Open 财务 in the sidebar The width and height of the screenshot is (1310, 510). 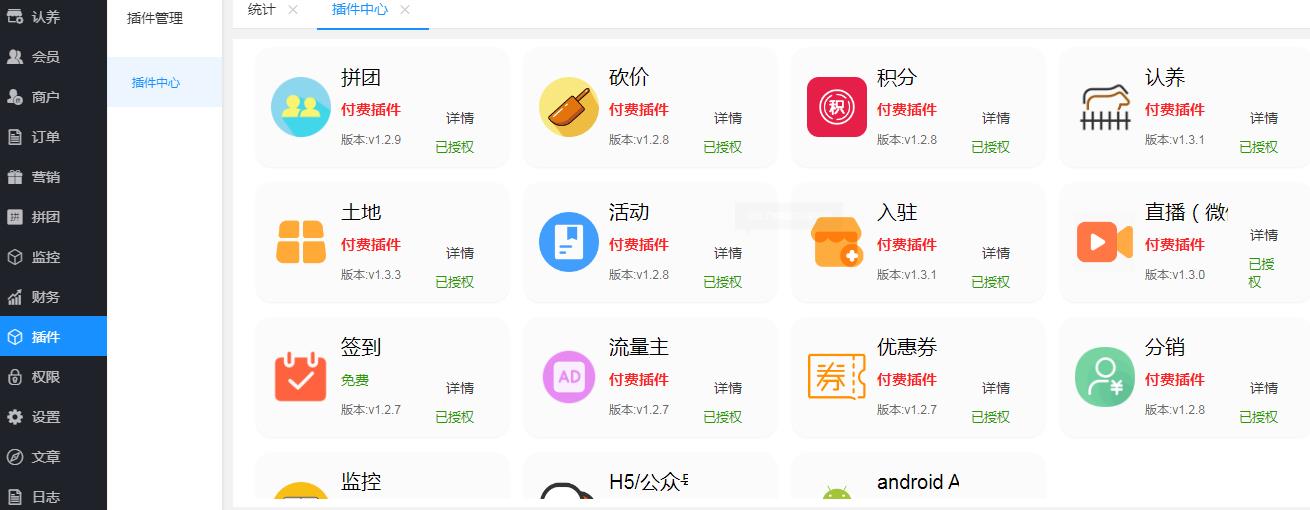(x=45, y=297)
